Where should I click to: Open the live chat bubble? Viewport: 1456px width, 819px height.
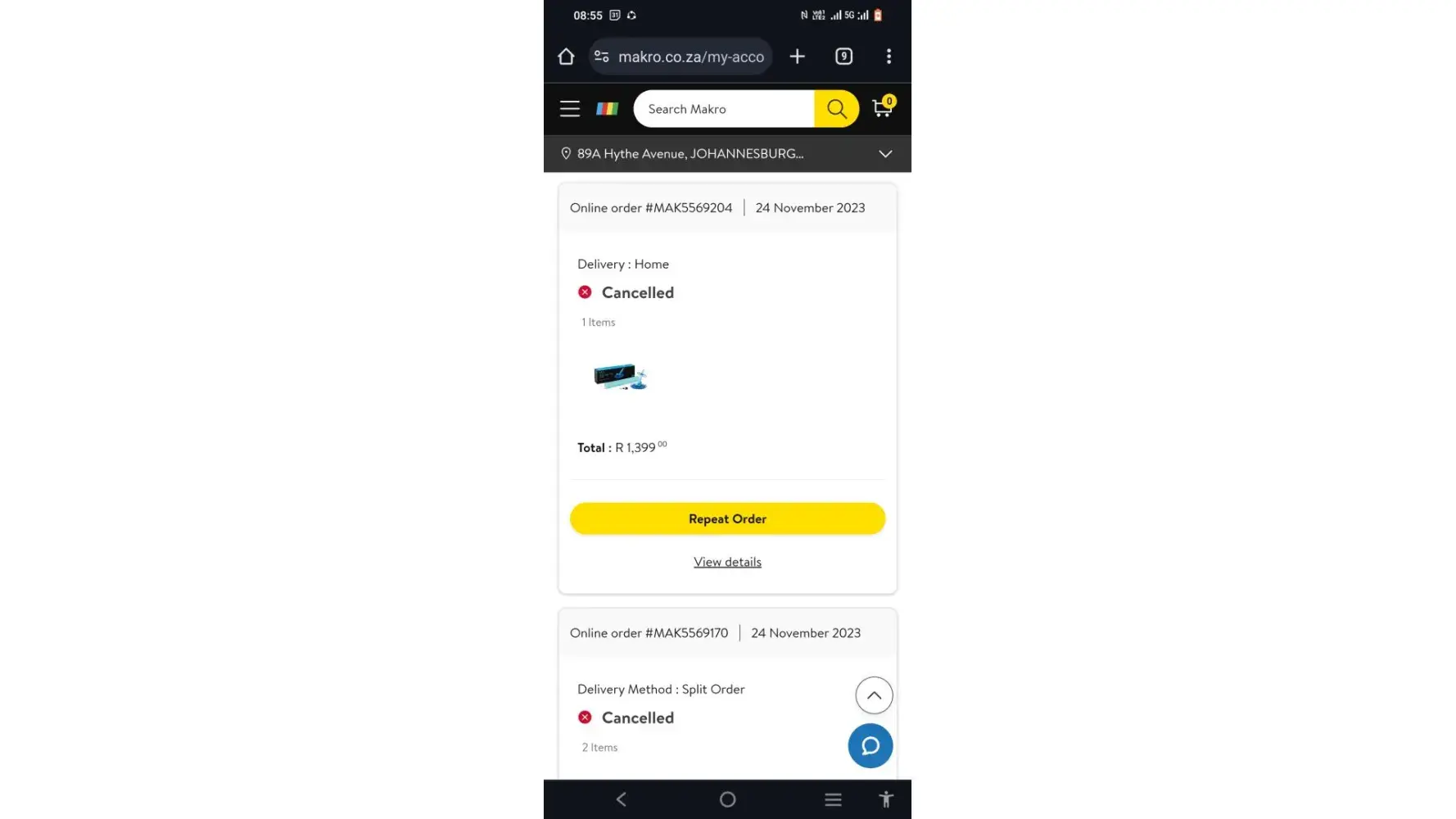(870, 746)
